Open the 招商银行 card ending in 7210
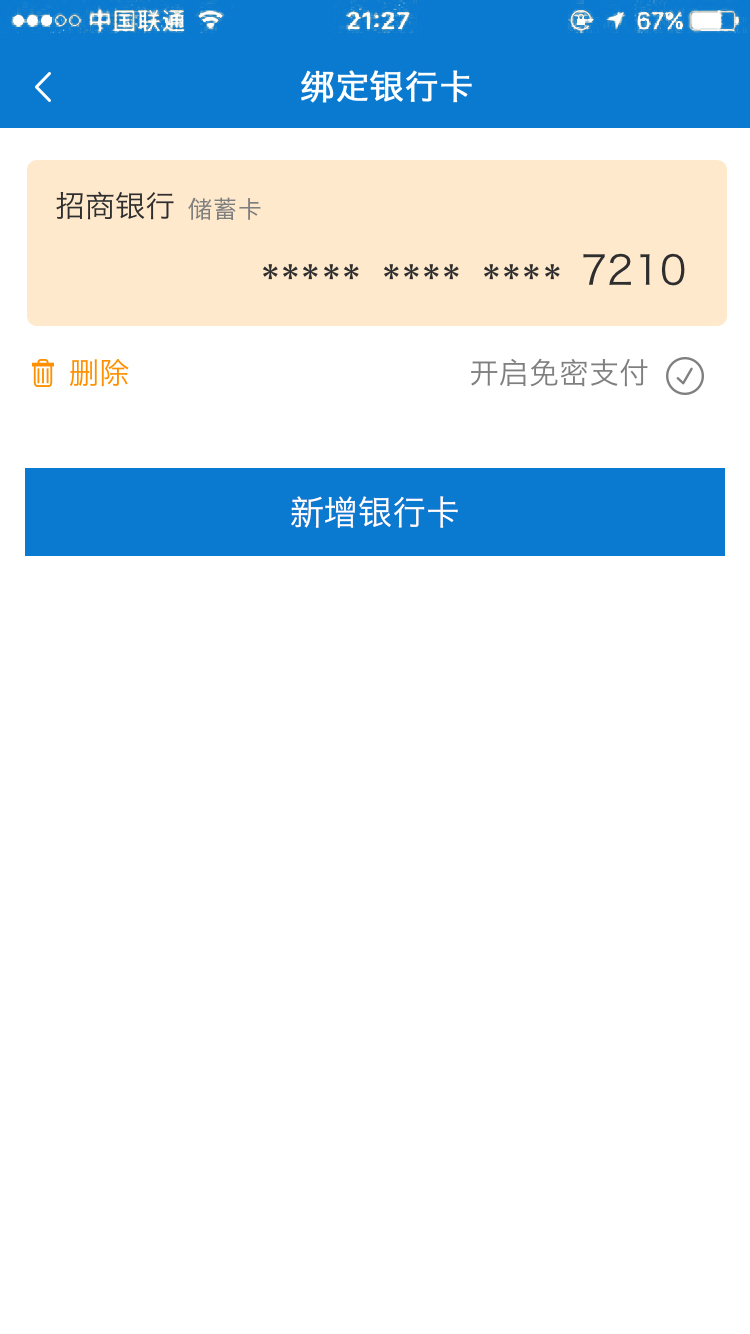This screenshot has height=1334, width=750. (x=377, y=243)
